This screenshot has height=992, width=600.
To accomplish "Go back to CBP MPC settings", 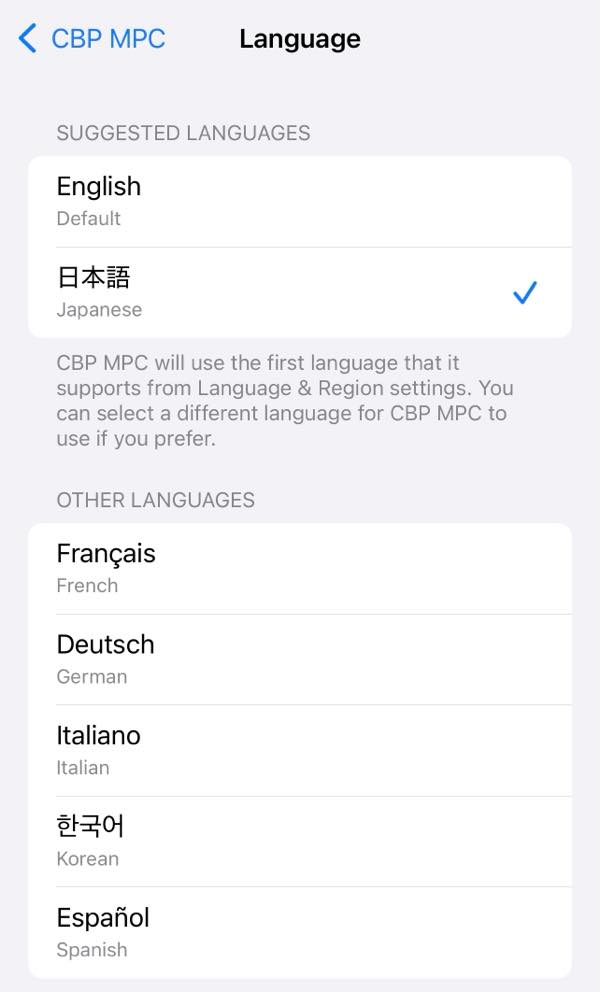I will coord(92,39).
